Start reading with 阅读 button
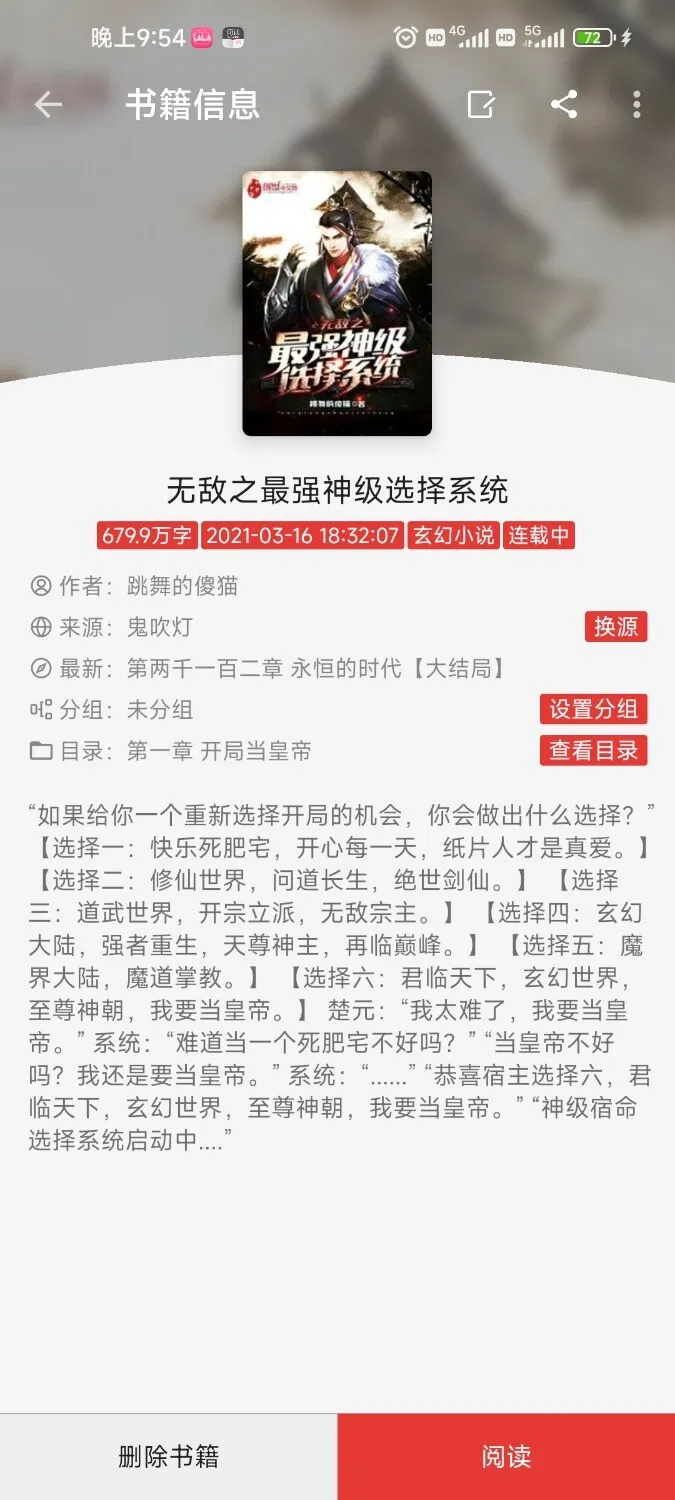 tap(506, 1456)
